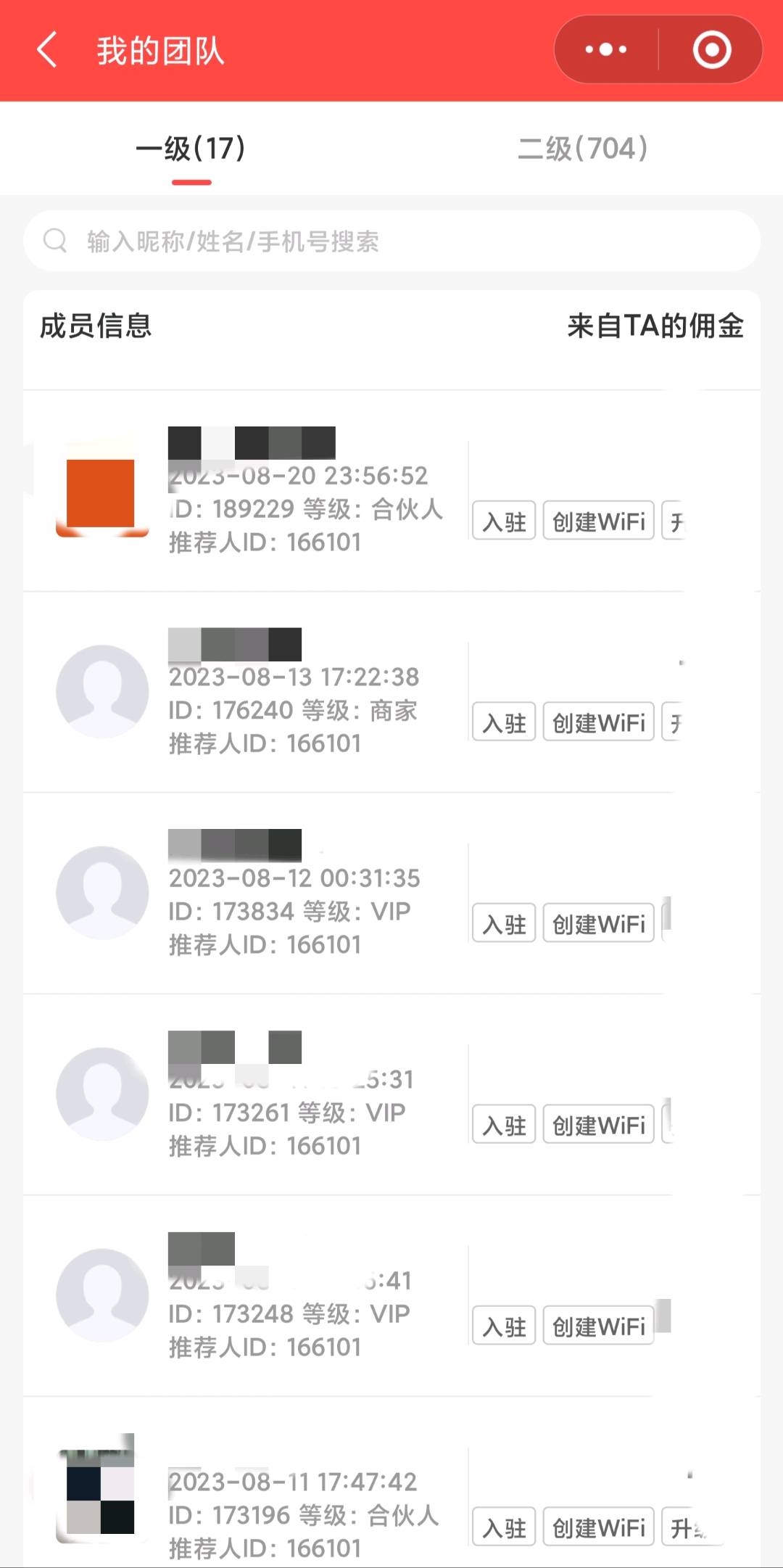Tap 创建WiFi for member ID 173196

(x=599, y=1527)
